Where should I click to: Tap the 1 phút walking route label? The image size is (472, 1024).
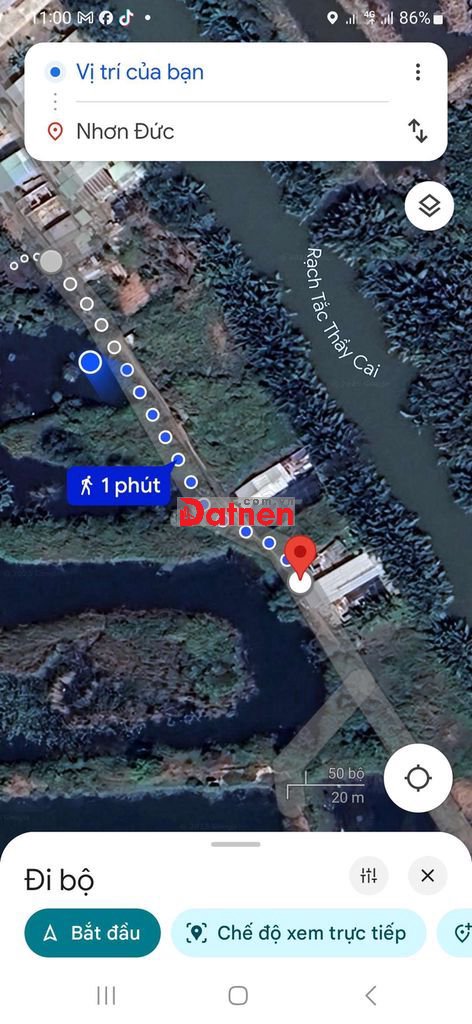[x=120, y=485]
